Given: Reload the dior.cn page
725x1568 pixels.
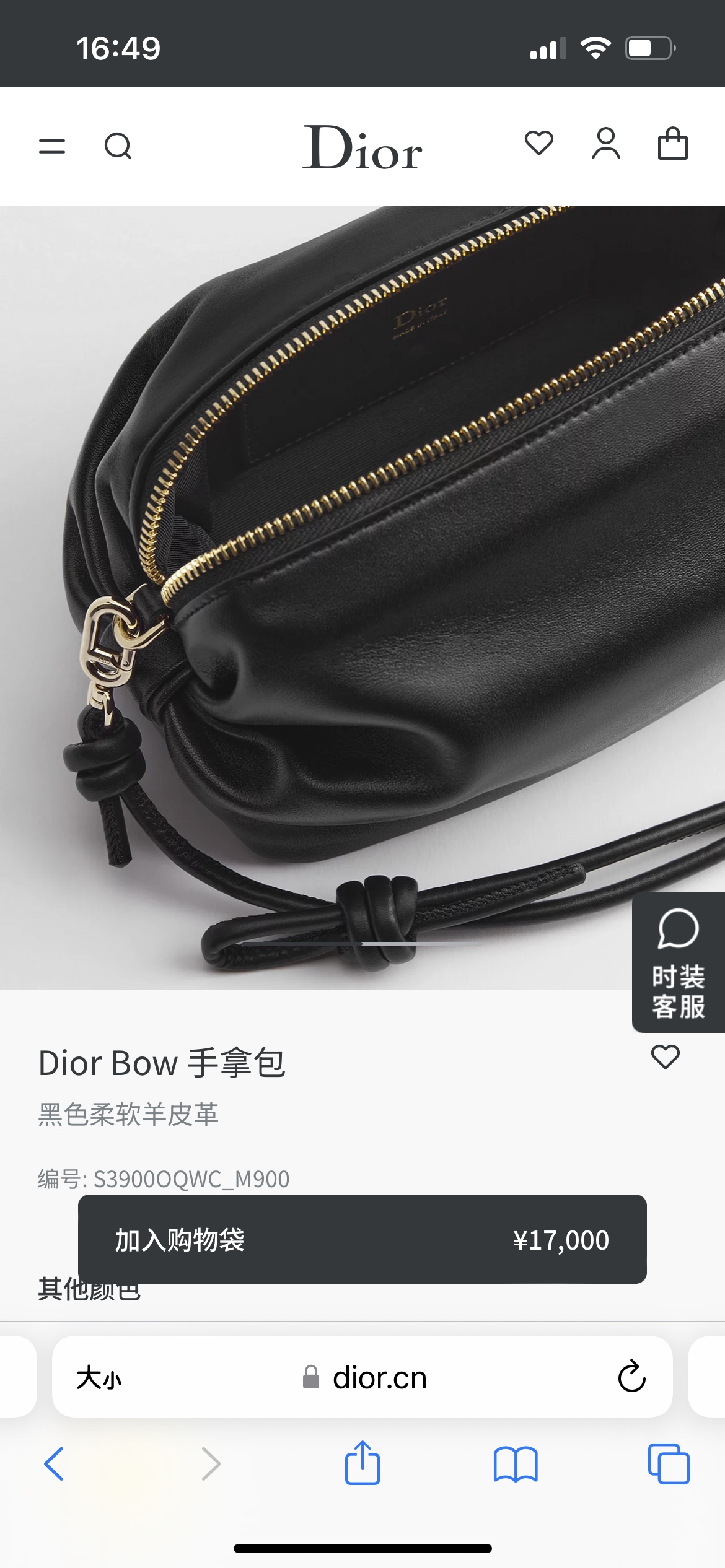Looking at the screenshot, I should tap(631, 1377).
